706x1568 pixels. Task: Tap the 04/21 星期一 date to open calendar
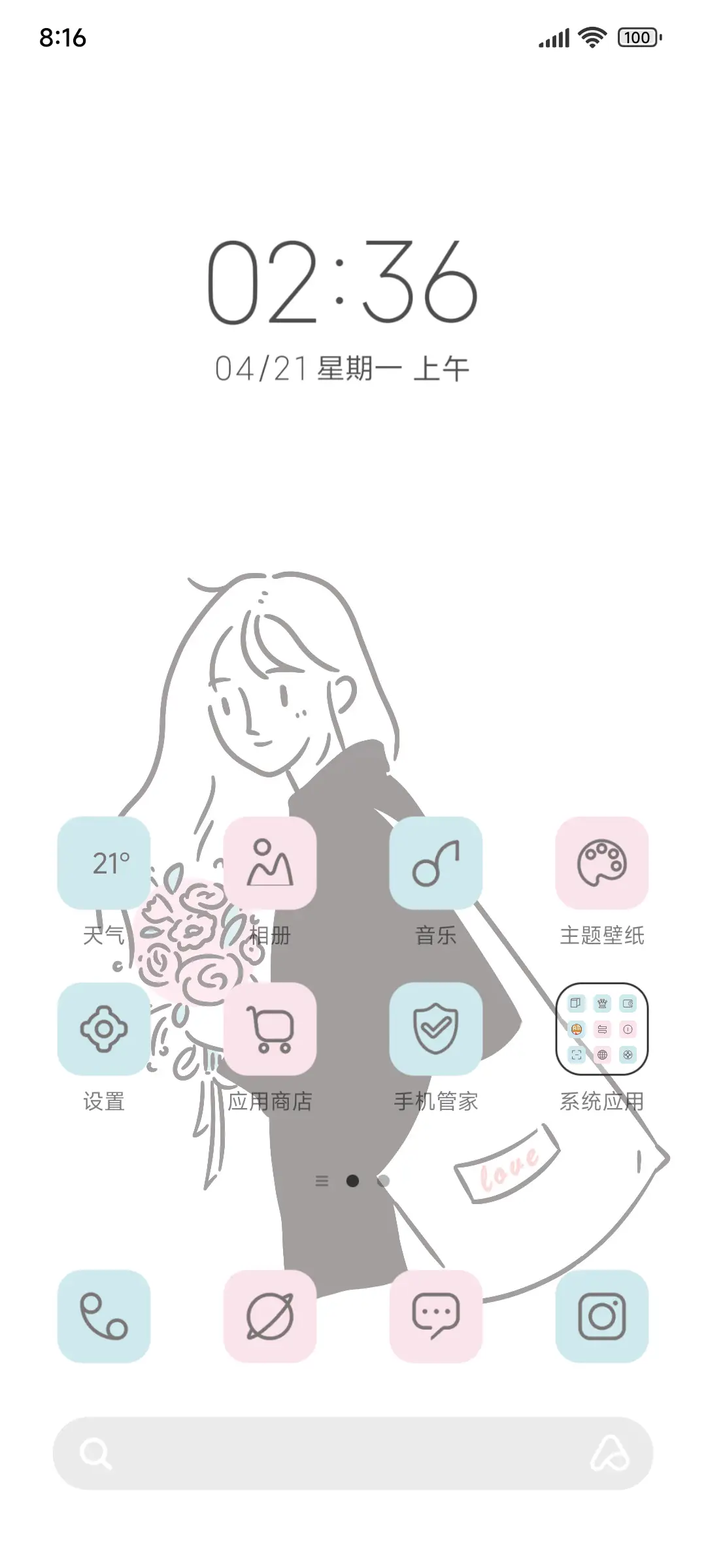point(343,368)
